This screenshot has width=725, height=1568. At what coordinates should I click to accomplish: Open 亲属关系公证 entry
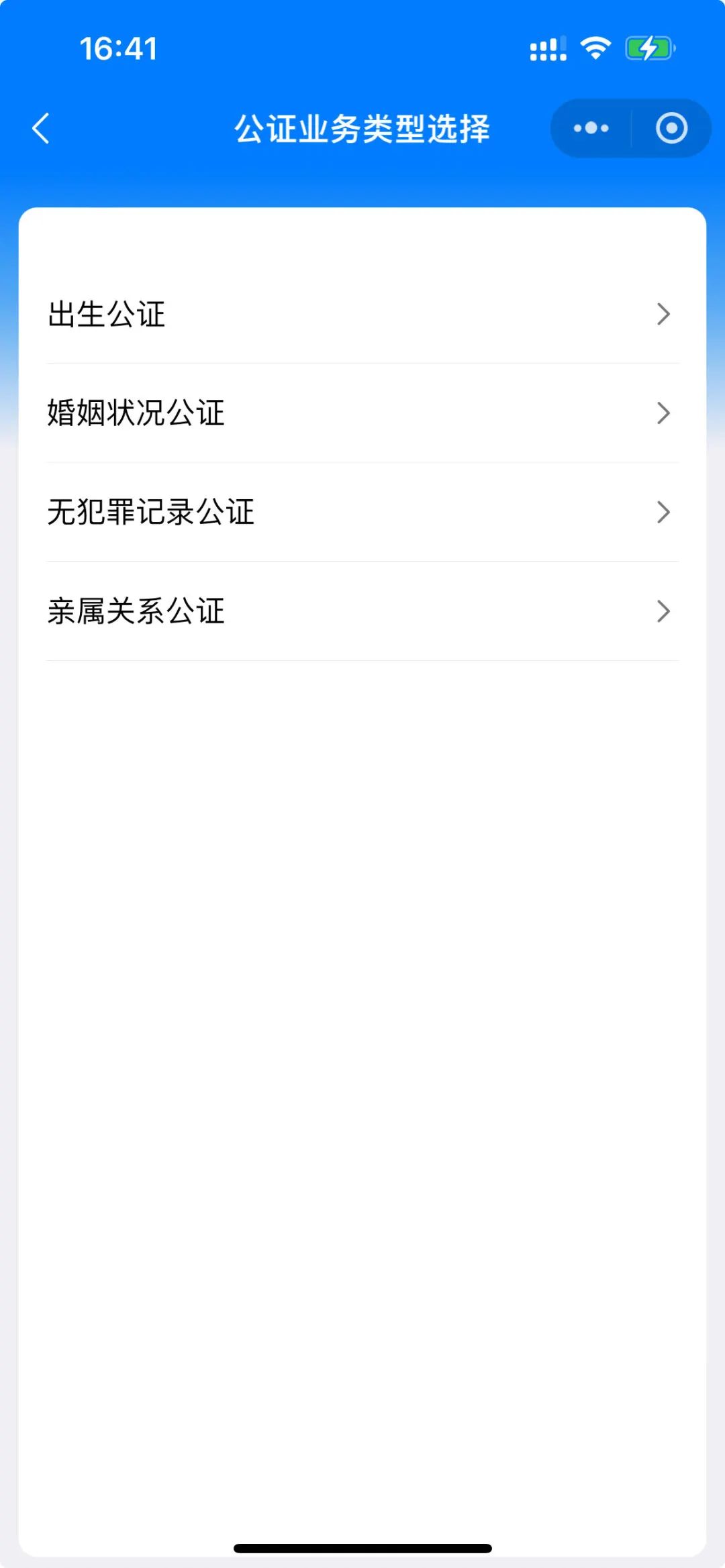pyautogui.click(x=362, y=611)
